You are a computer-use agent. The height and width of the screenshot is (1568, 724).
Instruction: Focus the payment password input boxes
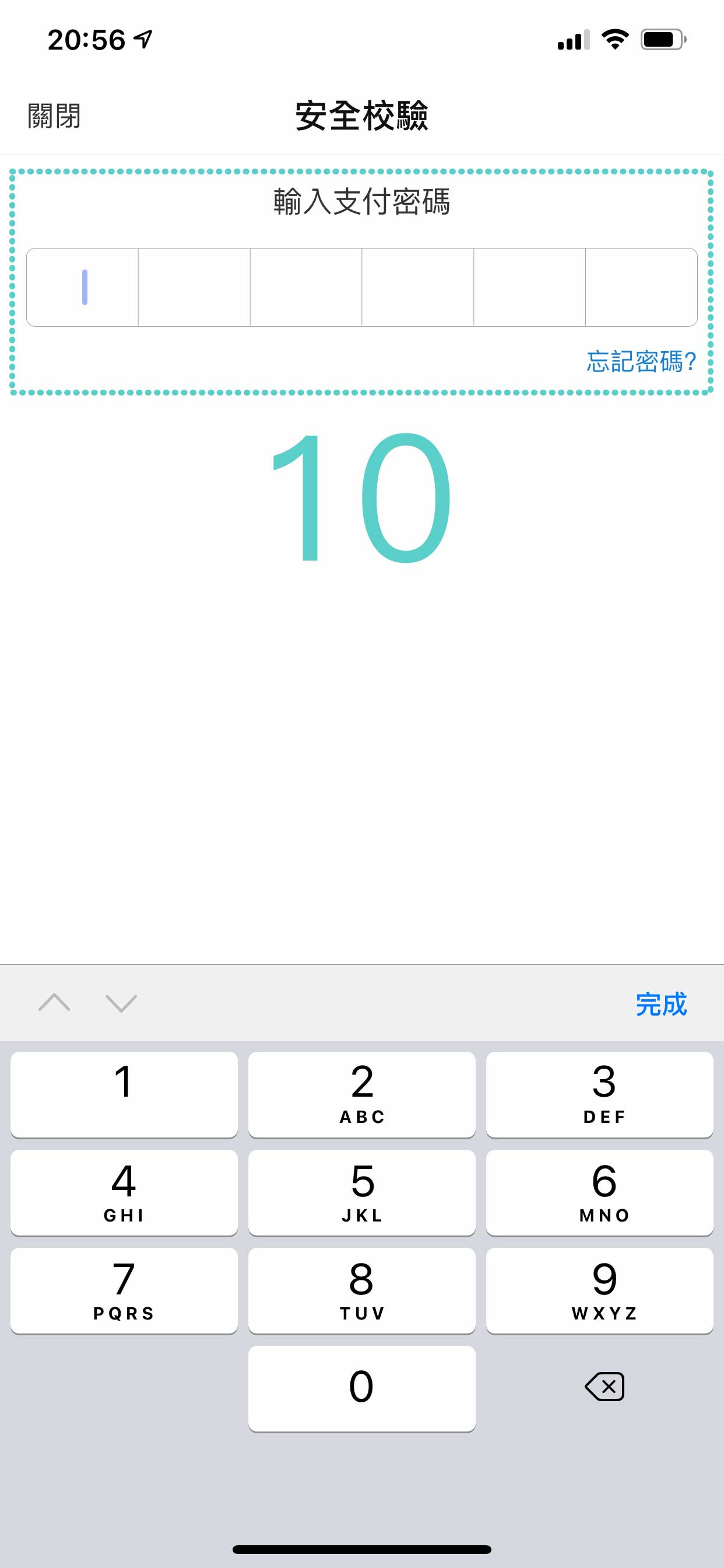(x=361, y=286)
